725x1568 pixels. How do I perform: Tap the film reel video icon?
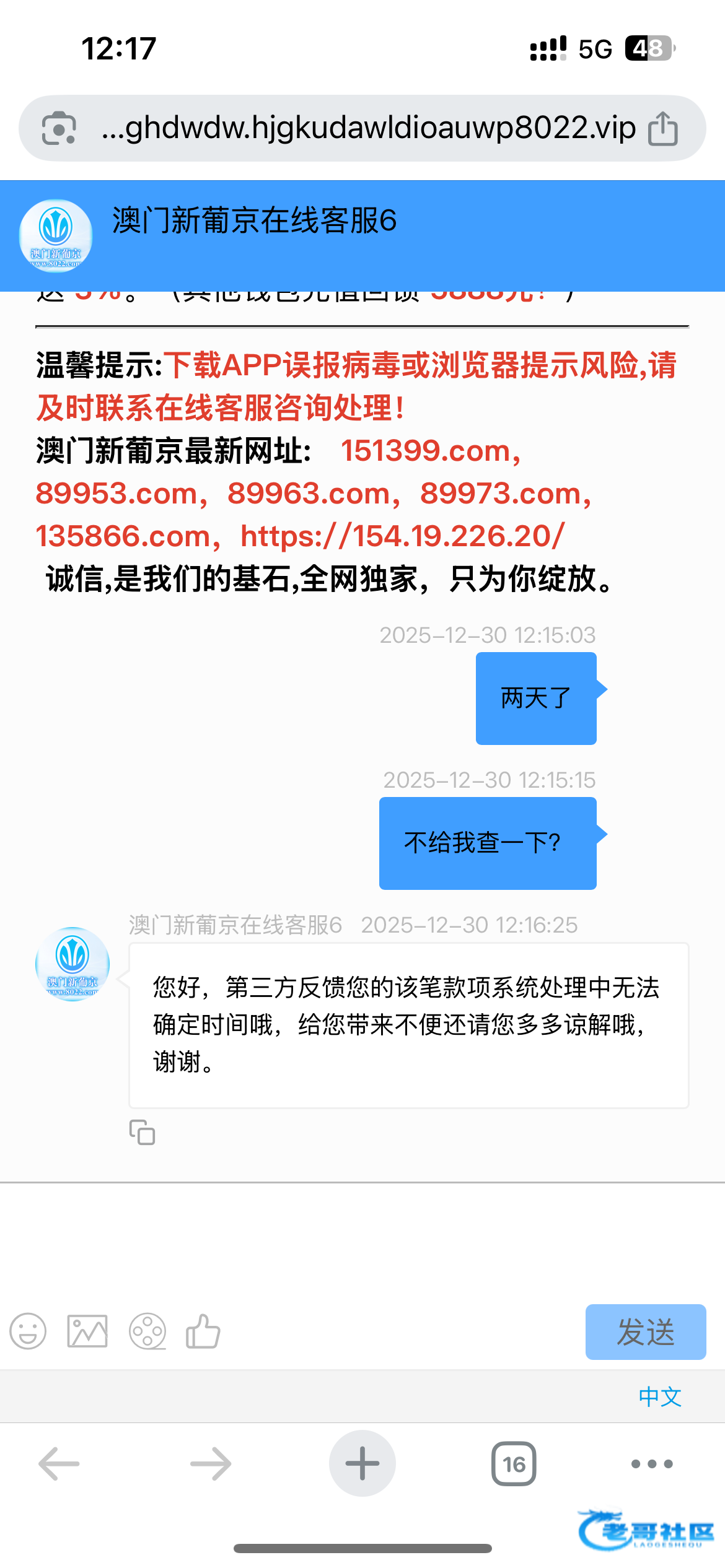(147, 1331)
